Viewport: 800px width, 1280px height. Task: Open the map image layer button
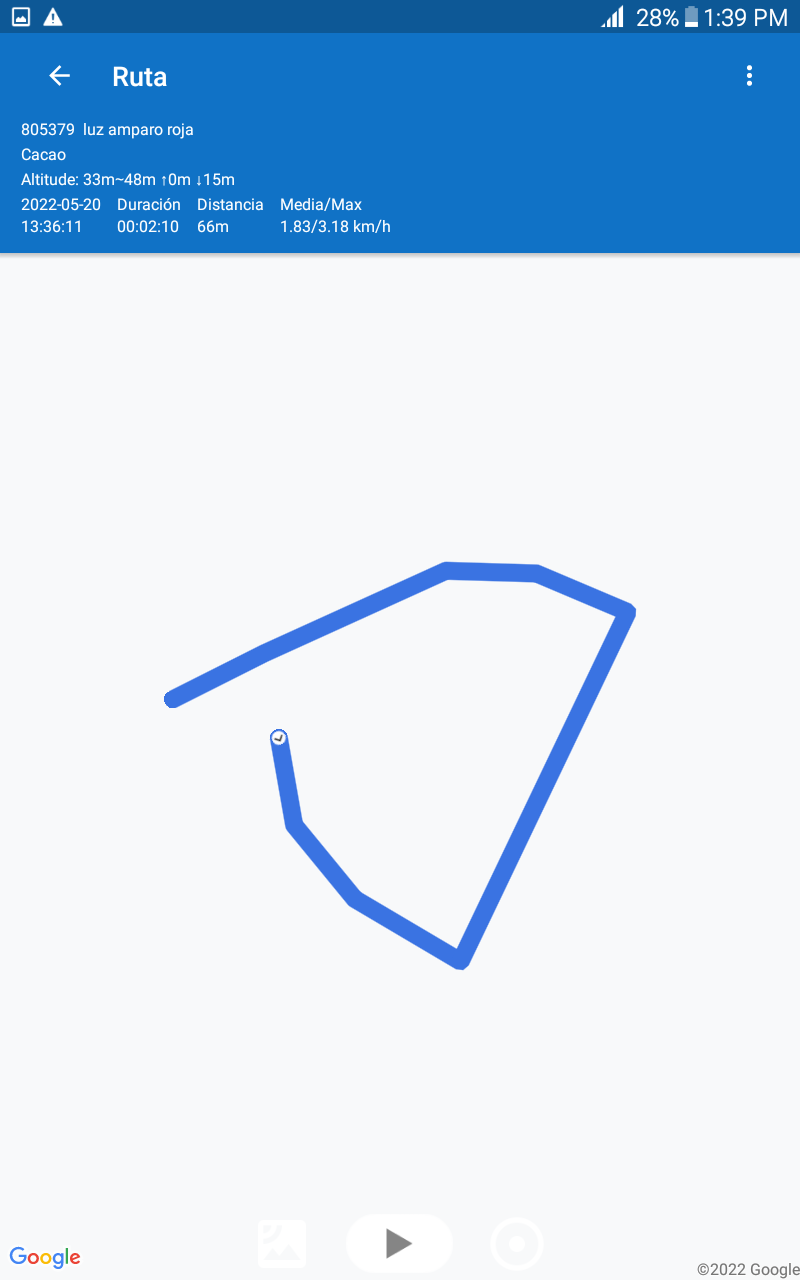[282, 1243]
